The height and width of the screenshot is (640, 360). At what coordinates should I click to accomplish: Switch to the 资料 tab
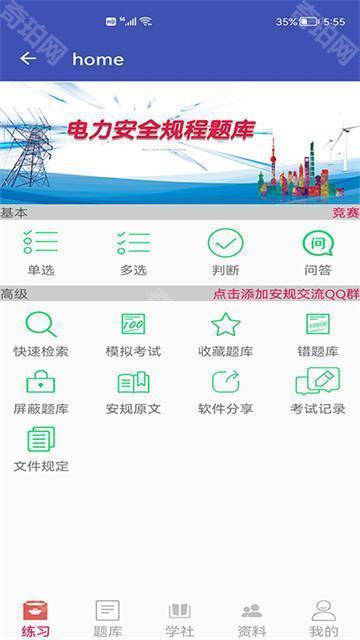tap(252, 619)
